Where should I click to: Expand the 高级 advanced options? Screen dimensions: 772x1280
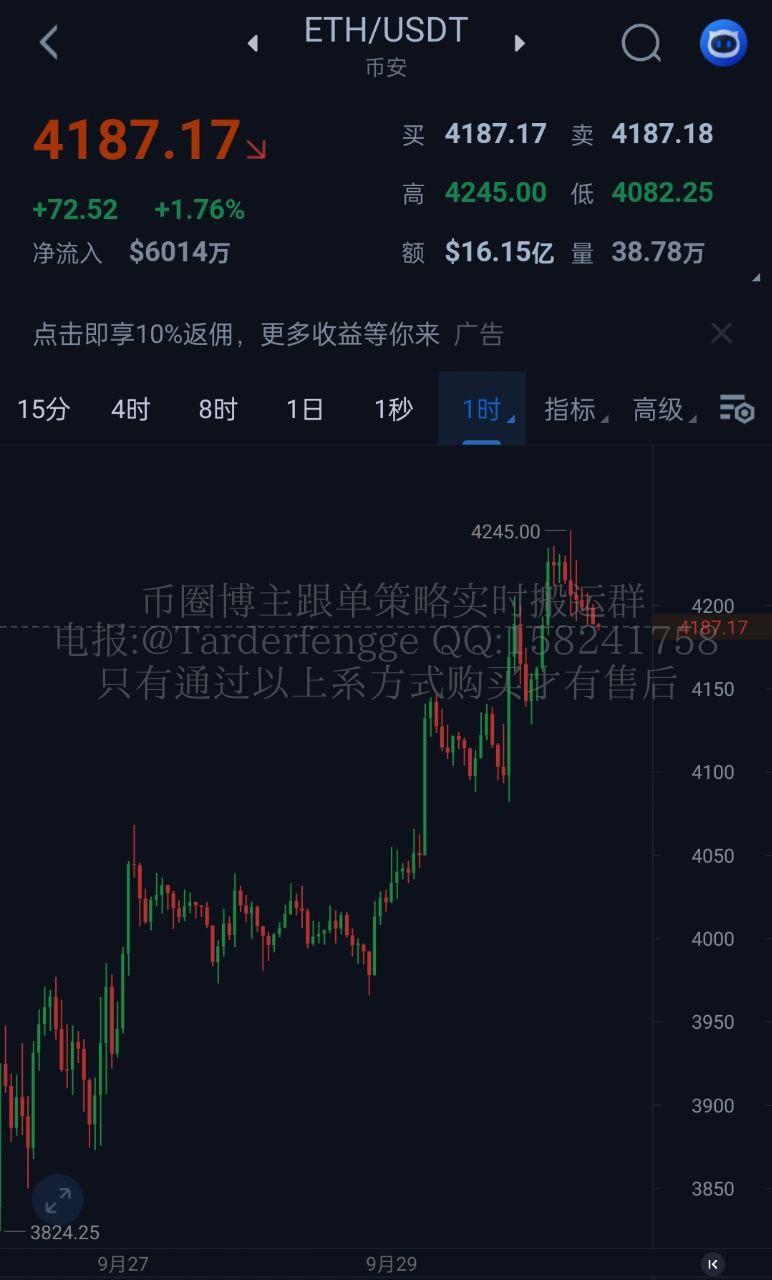pos(659,409)
